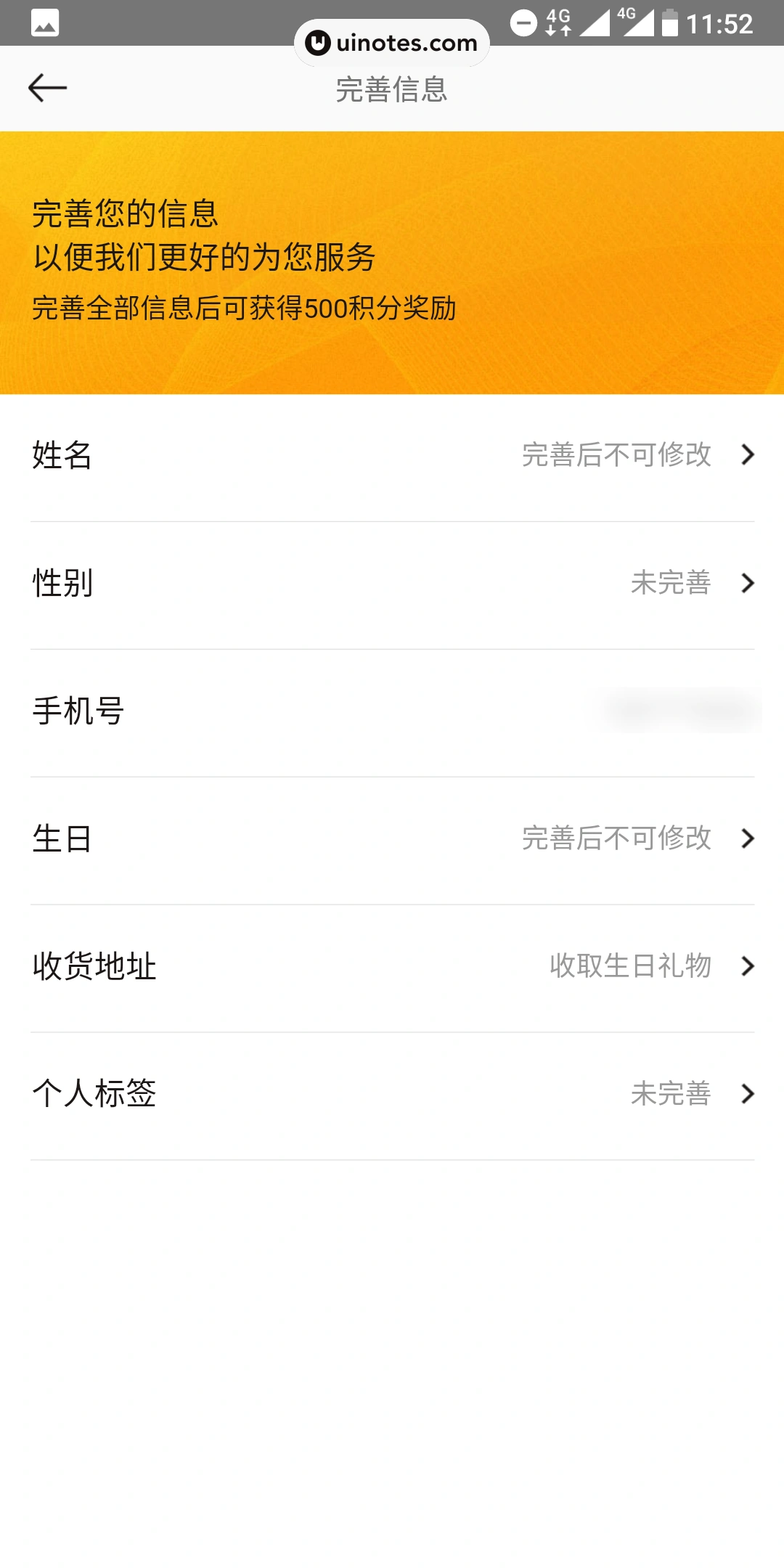
Task: Open the 性别 selection via its chevron
Action: (748, 584)
